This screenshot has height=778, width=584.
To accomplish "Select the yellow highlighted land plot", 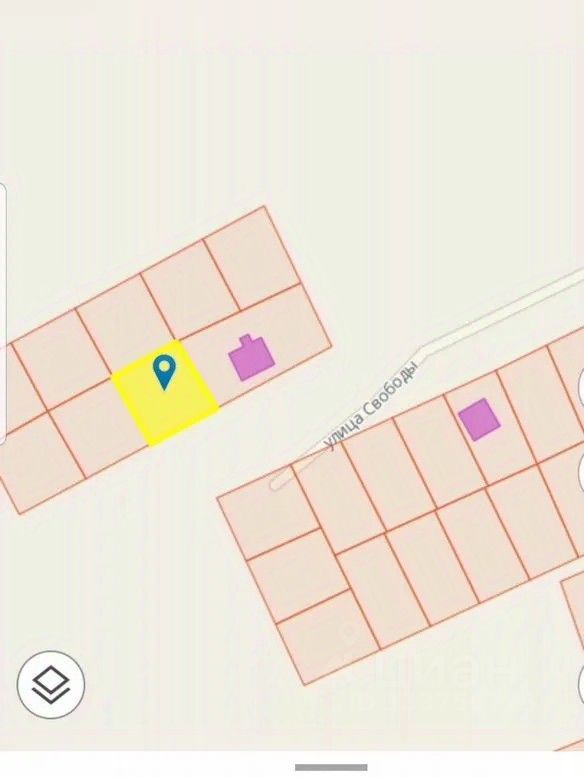I will pyautogui.click(x=165, y=394).
